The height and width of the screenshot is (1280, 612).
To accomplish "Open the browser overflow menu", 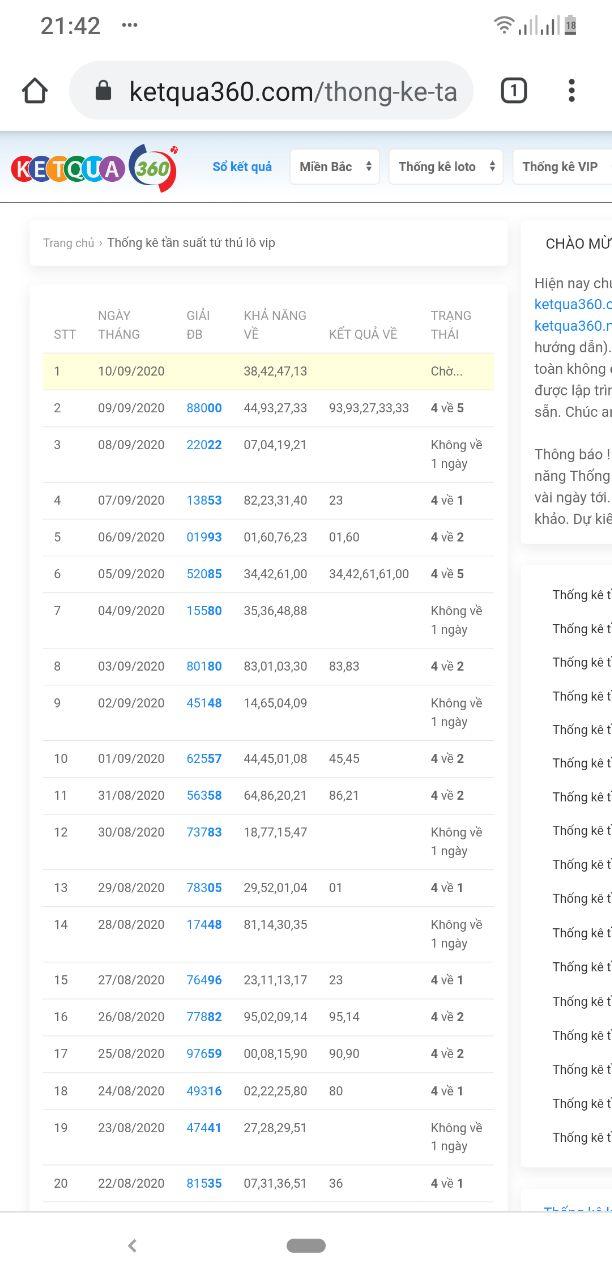I will tap(571, 91).
